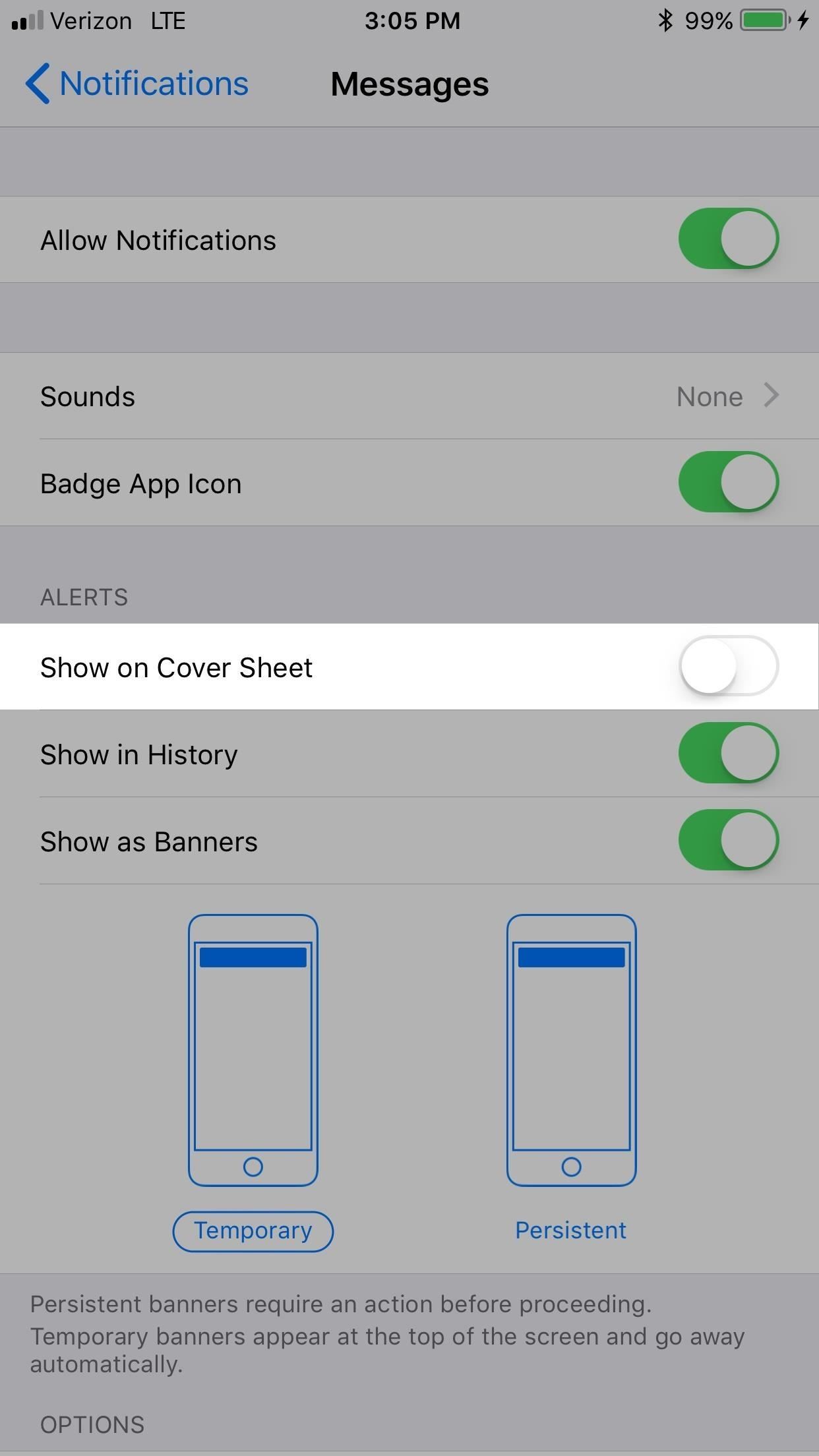Viewport: 819px width, 1456px height.
Task: Toggle off Show in History
Action: point(728,753)
